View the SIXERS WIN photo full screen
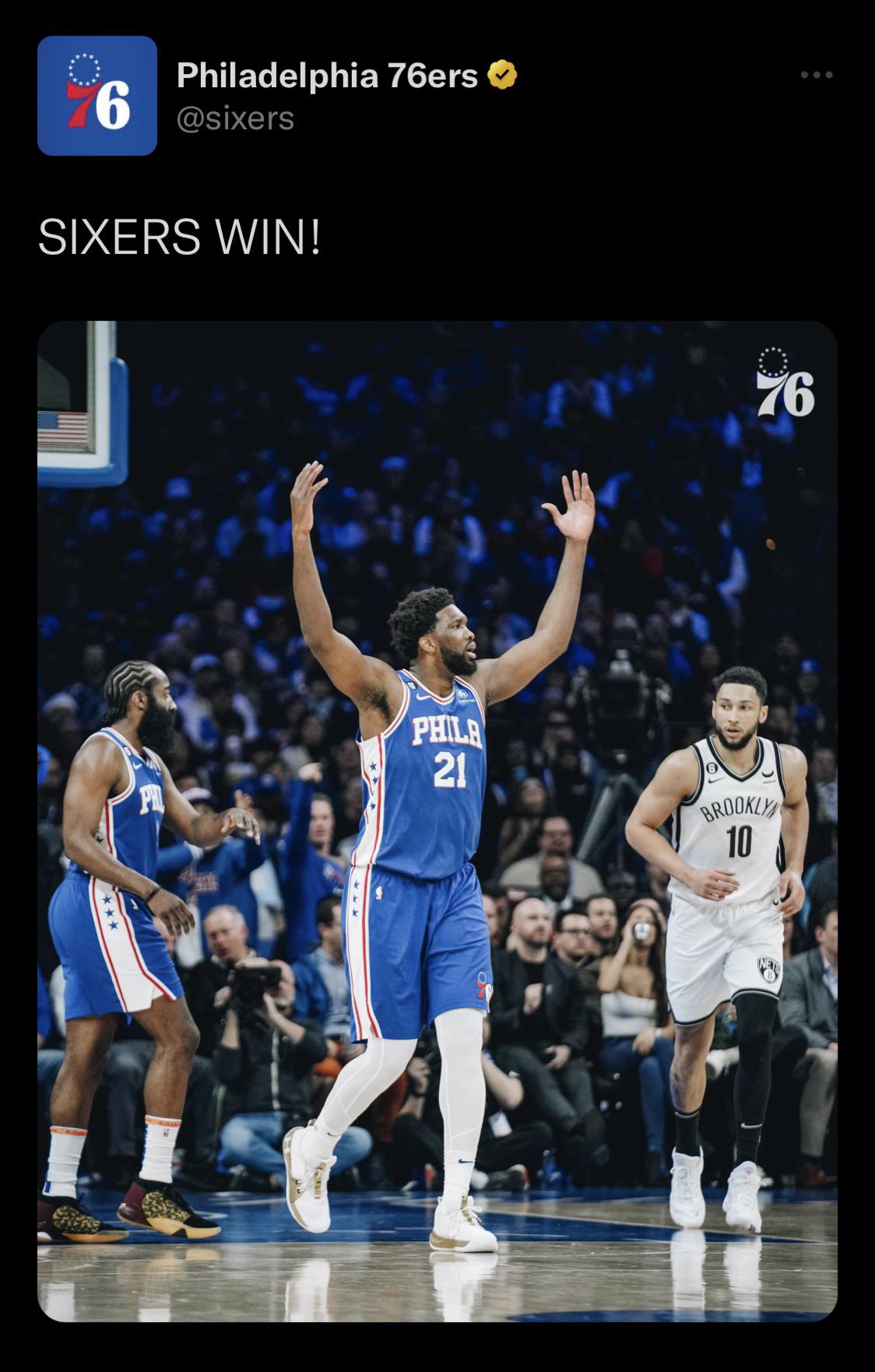The width and height of the screenshot is (875, 1372). coord(437,821)
